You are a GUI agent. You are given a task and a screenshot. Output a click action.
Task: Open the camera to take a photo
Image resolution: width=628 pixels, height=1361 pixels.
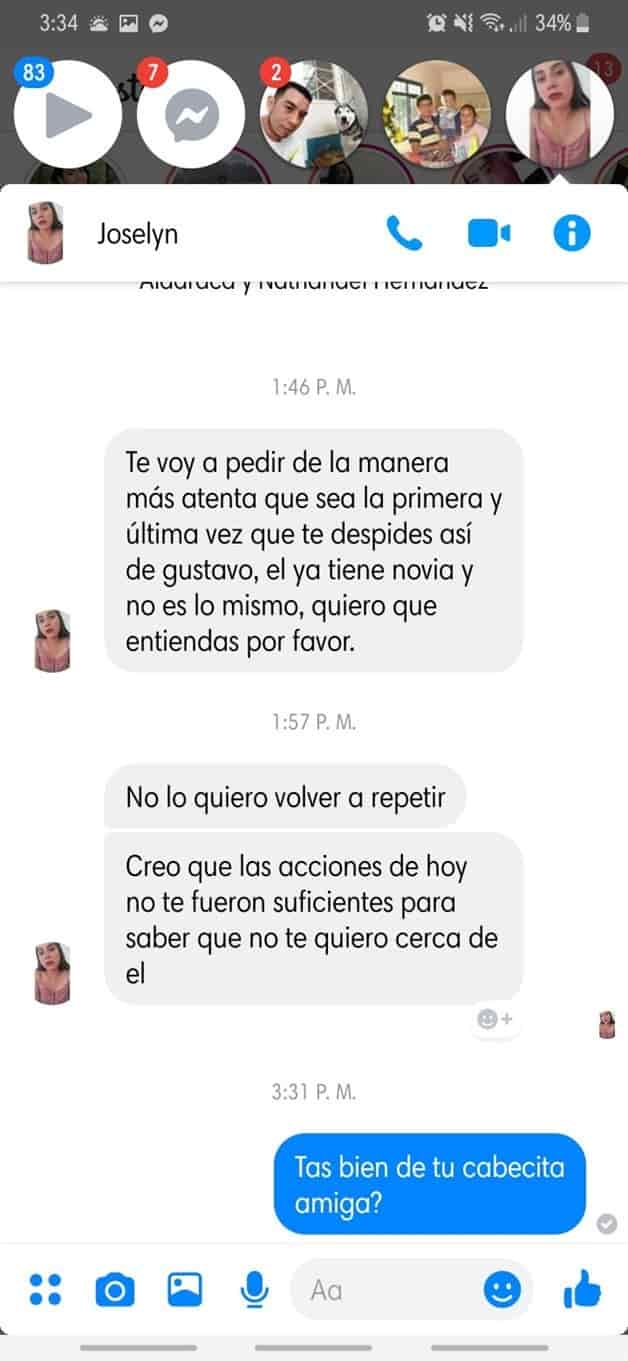click(115, 1290)
